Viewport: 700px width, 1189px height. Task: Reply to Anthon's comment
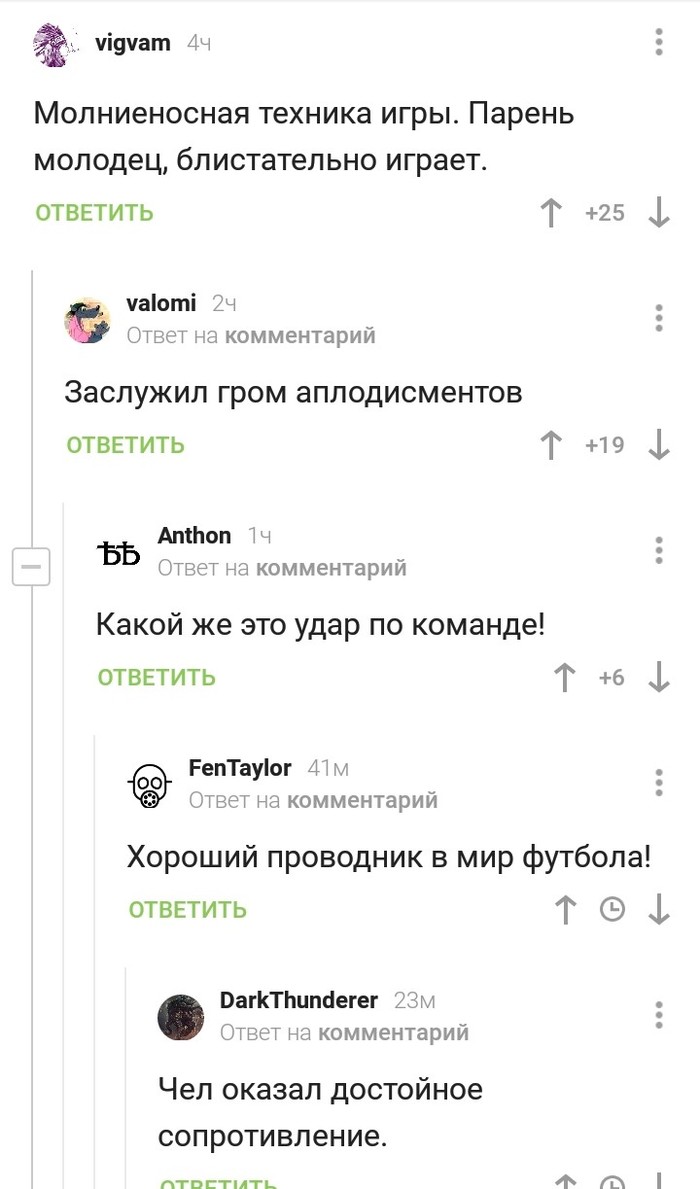[156, 678]
